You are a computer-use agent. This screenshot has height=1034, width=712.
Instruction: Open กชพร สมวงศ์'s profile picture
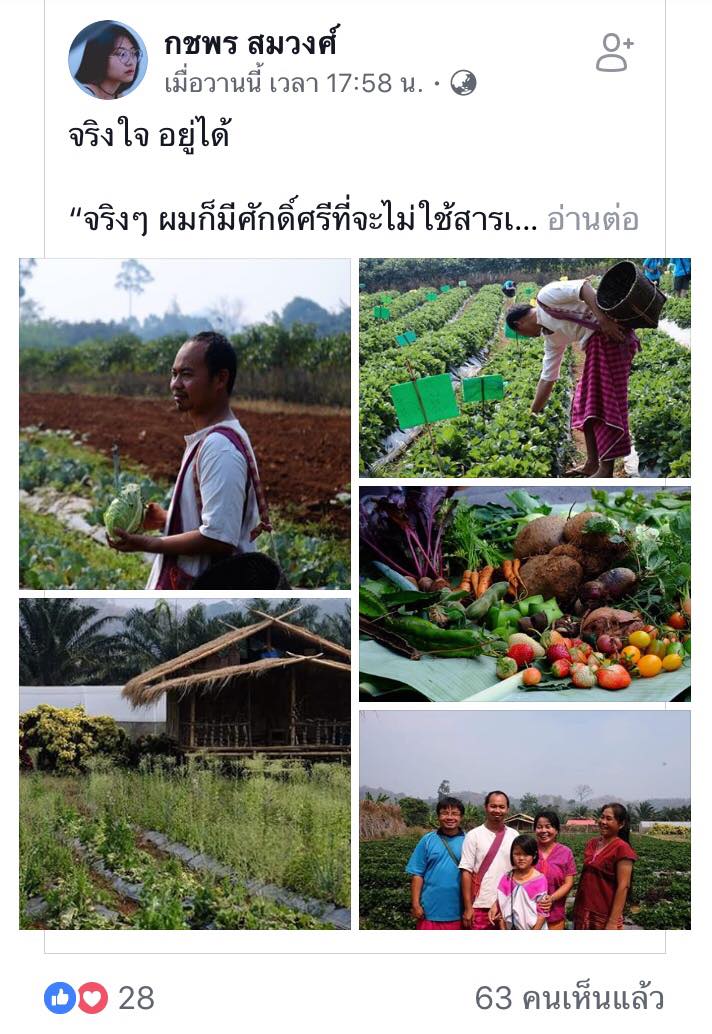pyautogui.click(x=107, y=60)
